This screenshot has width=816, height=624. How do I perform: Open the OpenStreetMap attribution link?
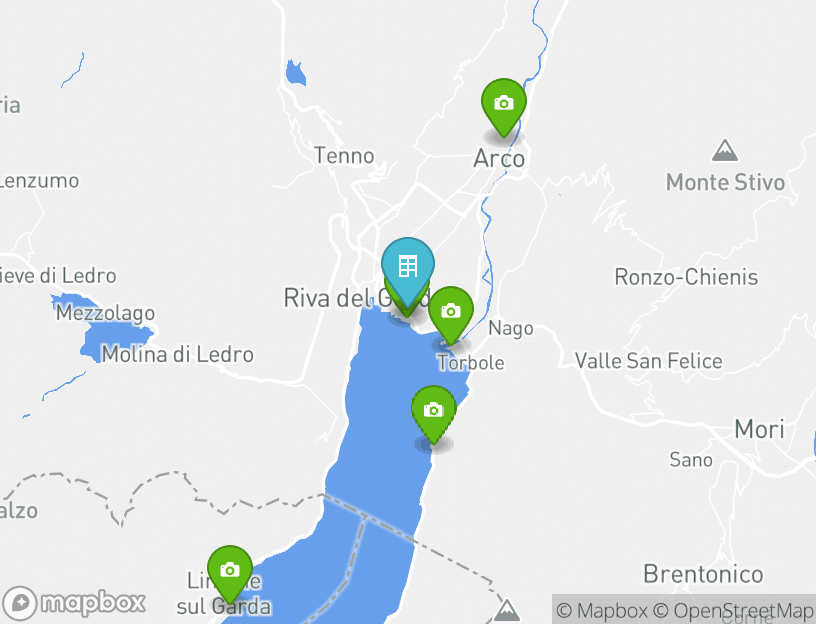tap(732, 610)
